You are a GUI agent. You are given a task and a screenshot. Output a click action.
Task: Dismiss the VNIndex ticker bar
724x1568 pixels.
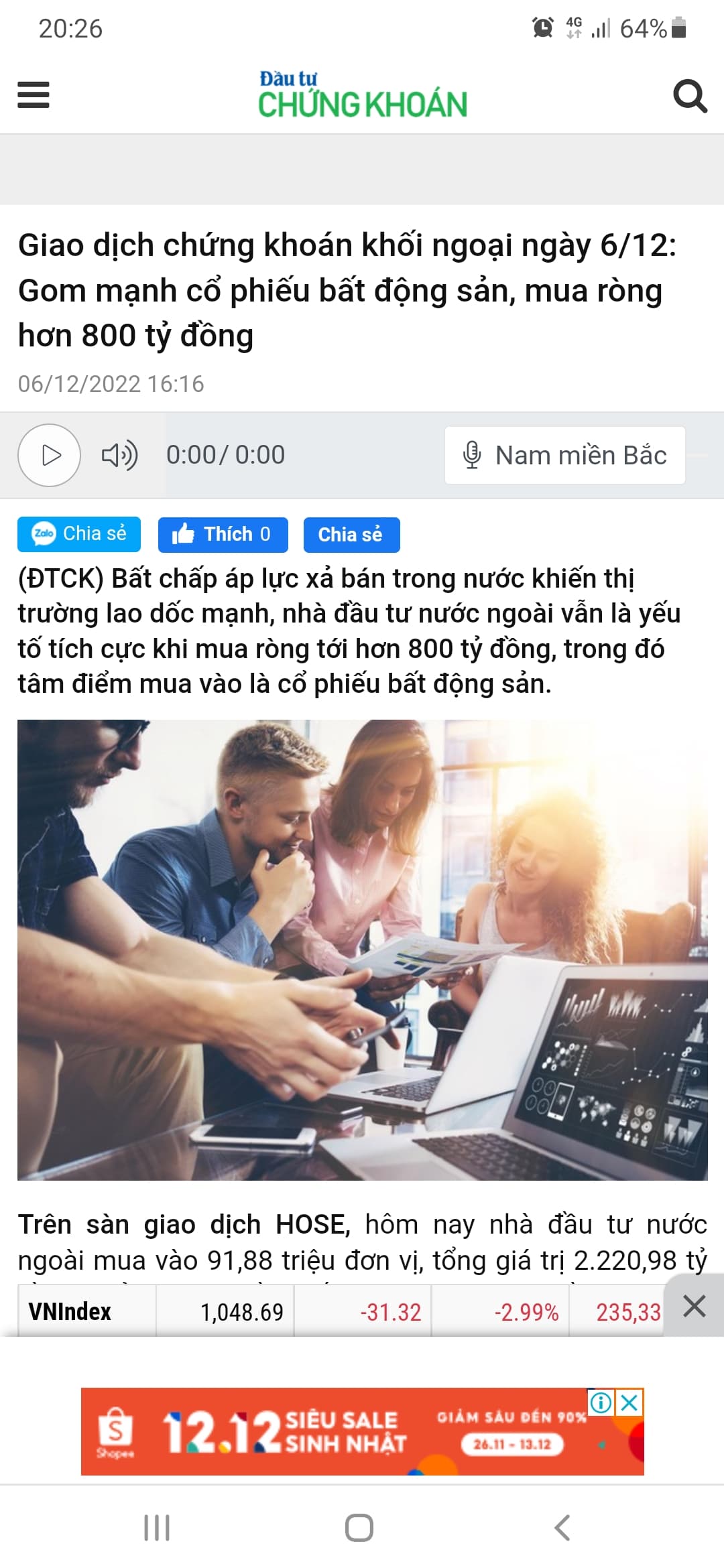coord(694,1306)
